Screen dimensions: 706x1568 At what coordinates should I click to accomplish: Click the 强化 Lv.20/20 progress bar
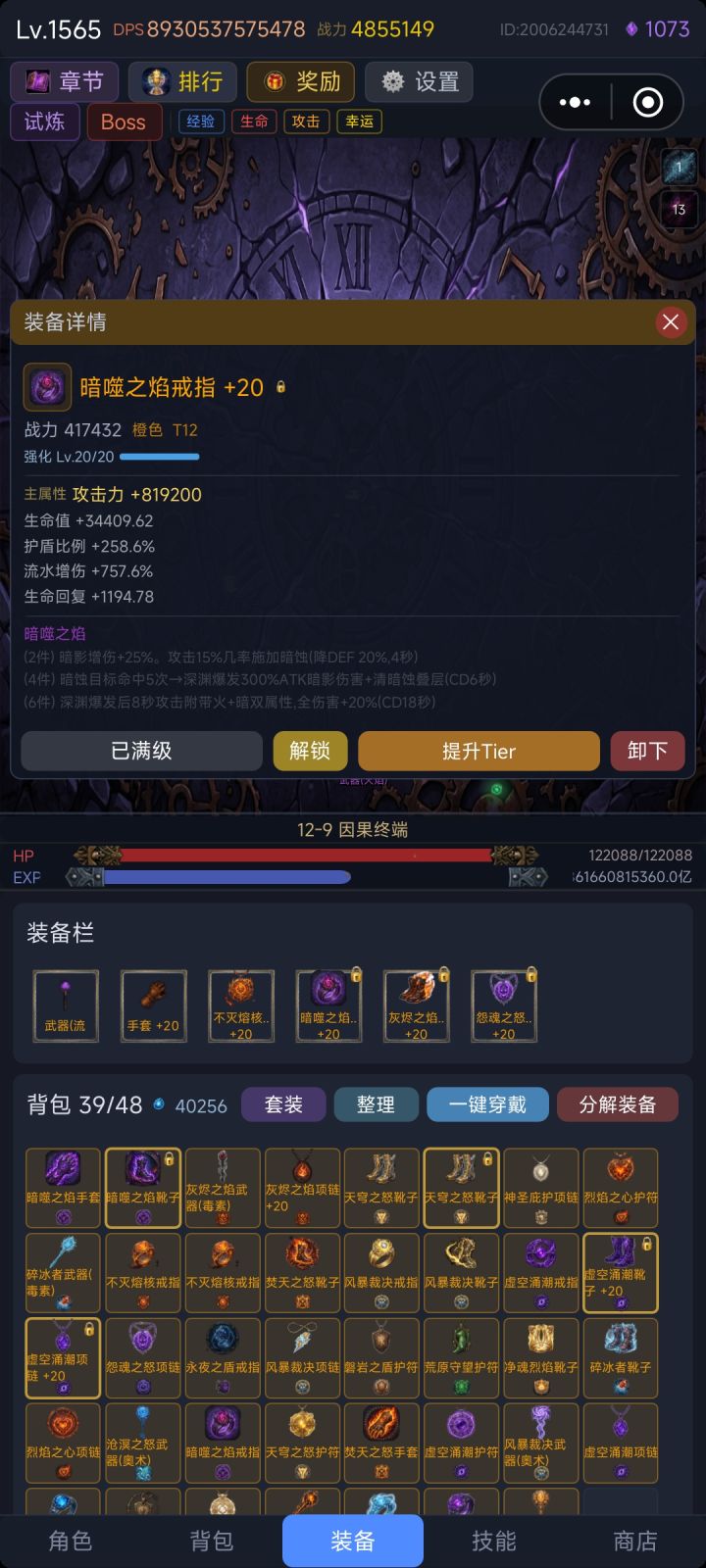[x=163, y=457]
